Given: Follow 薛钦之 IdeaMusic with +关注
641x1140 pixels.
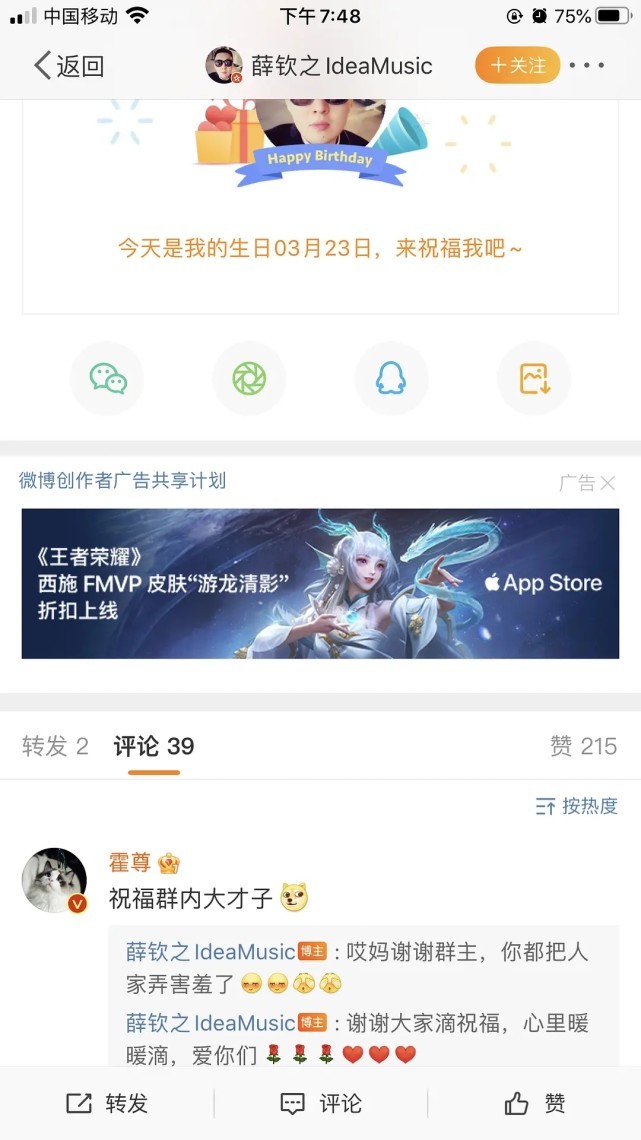Looking at the screenshot, I should coord(517,65).
